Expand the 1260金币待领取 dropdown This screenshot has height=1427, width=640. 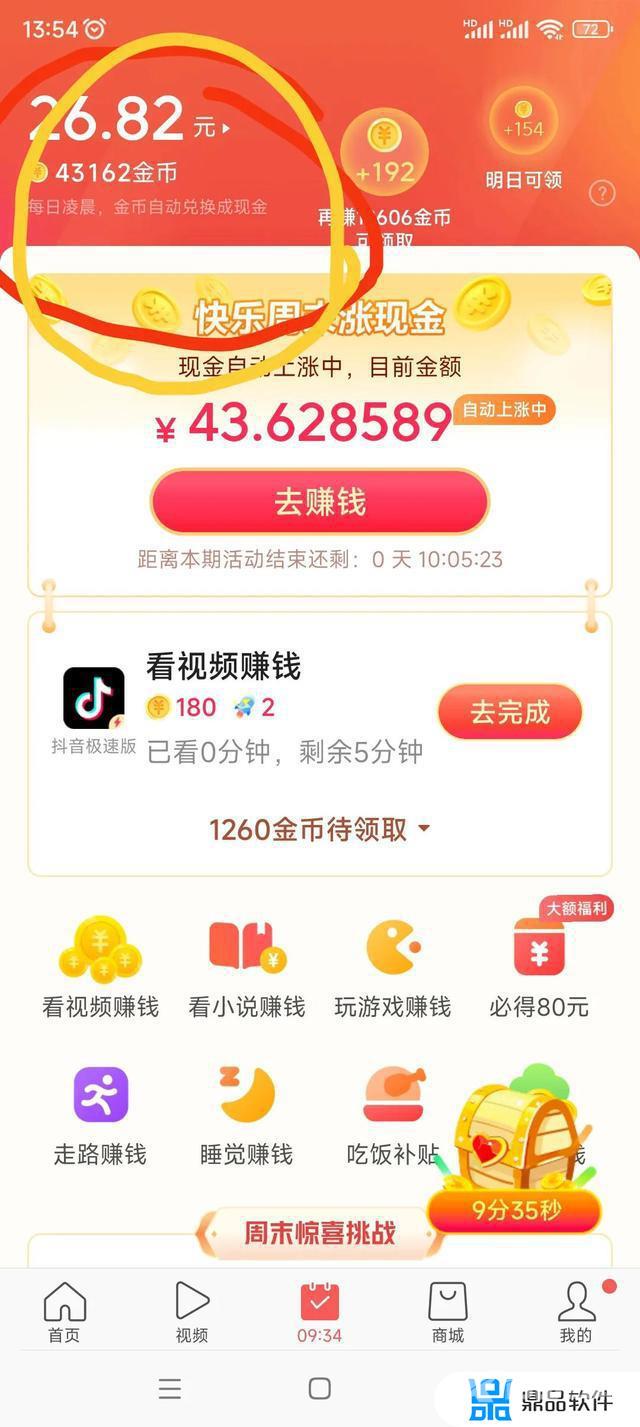tap(320, 829)
